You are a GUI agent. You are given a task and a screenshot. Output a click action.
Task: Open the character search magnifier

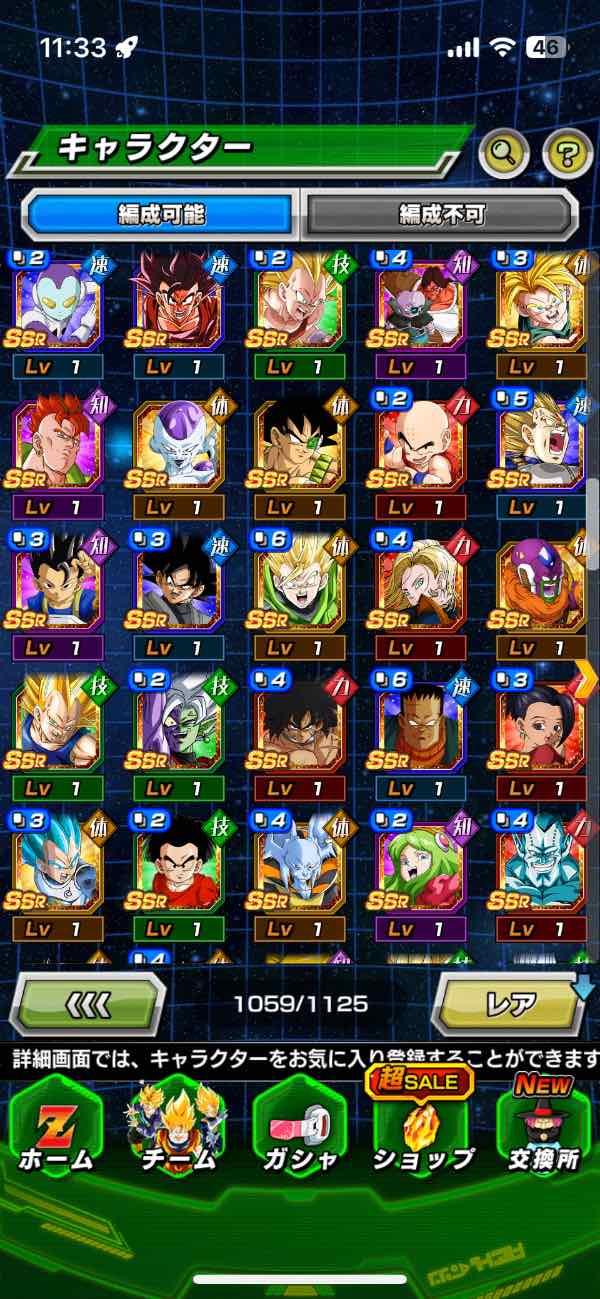[504, 153]
